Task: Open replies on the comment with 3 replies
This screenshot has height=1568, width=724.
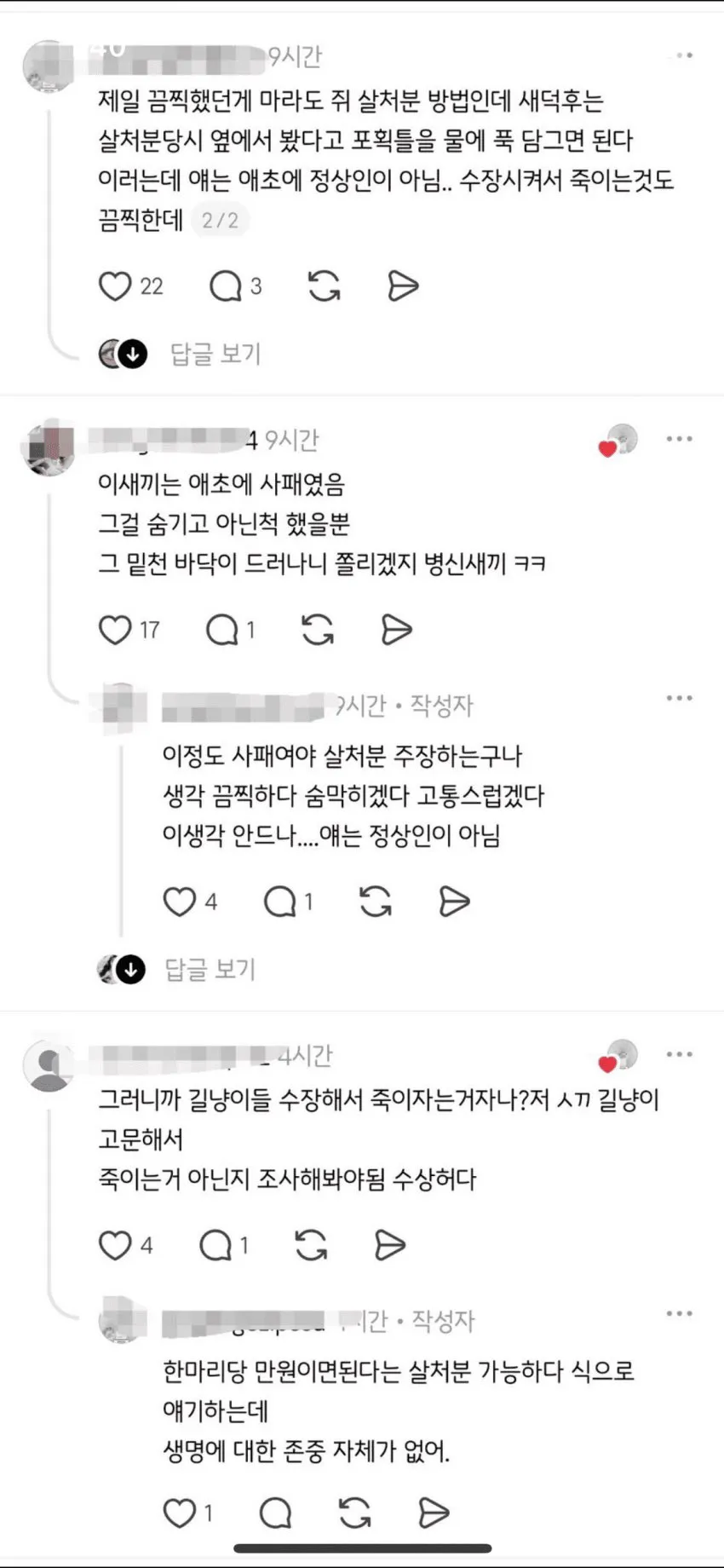Action: (x=226, y=286)
